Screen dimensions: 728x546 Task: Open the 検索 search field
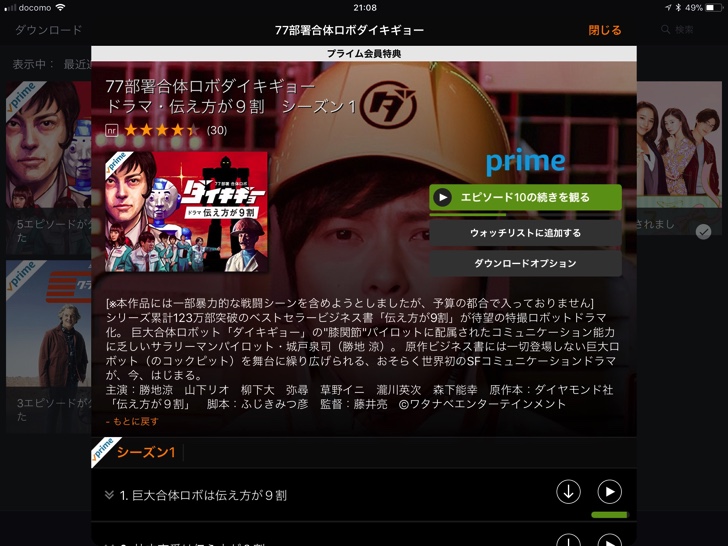(683, 30)
